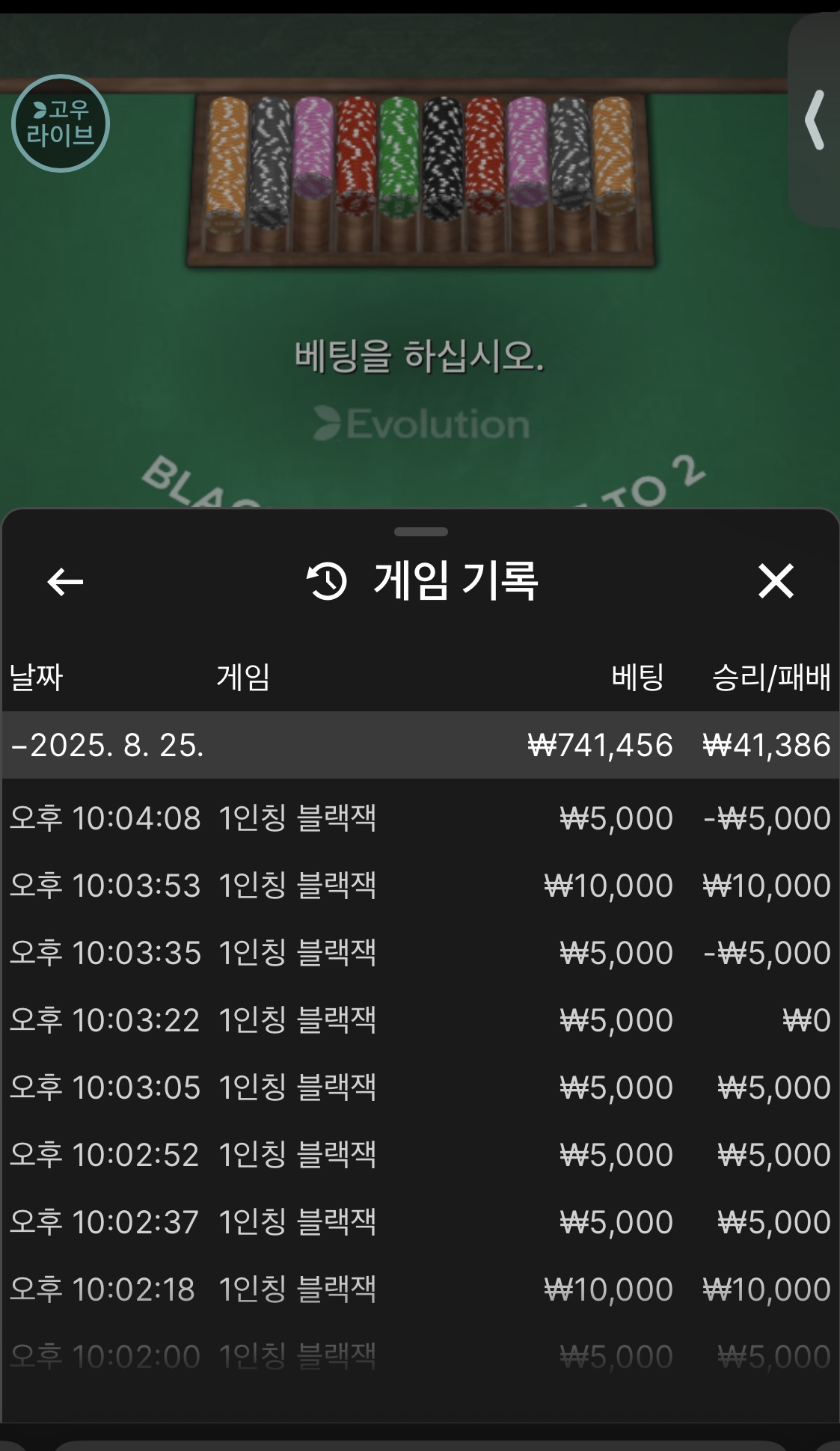Tap the 고우 라이브 round button
840x1451 pixels.
click(x=61, y=123)
